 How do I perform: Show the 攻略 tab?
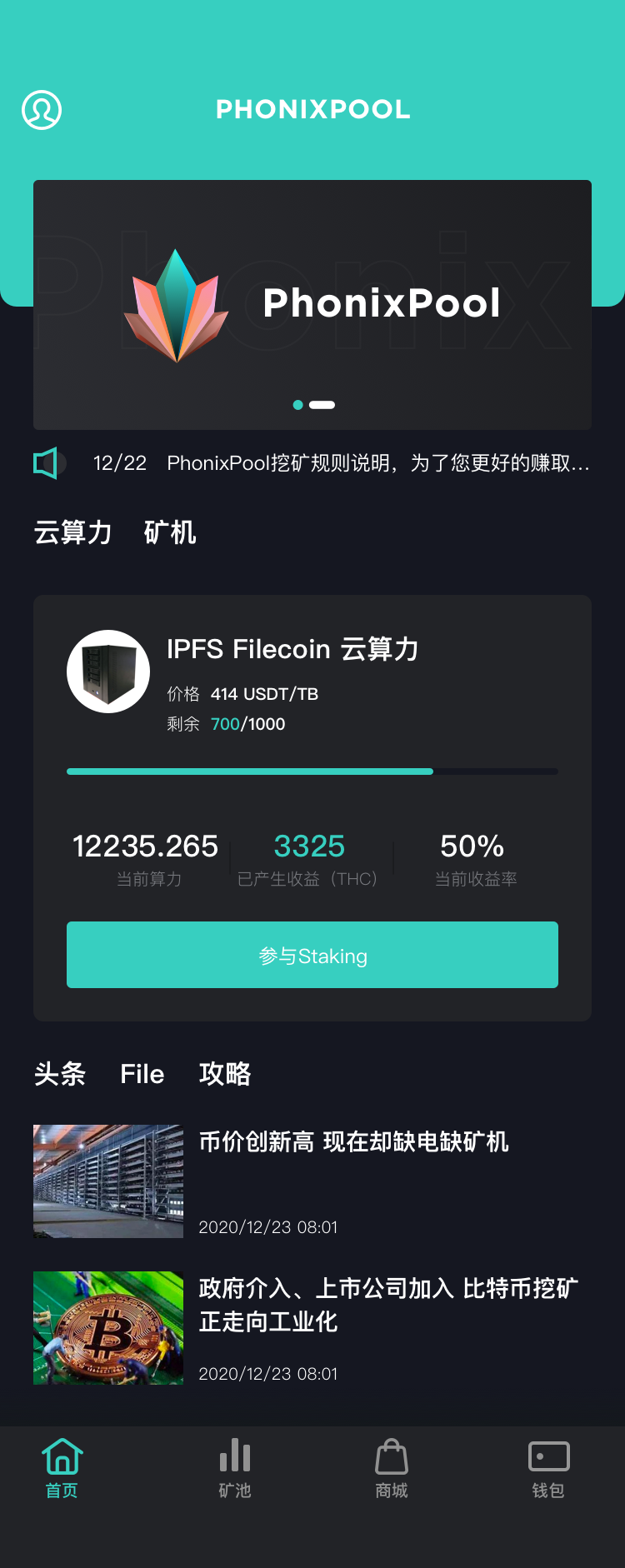(225, 1074)
